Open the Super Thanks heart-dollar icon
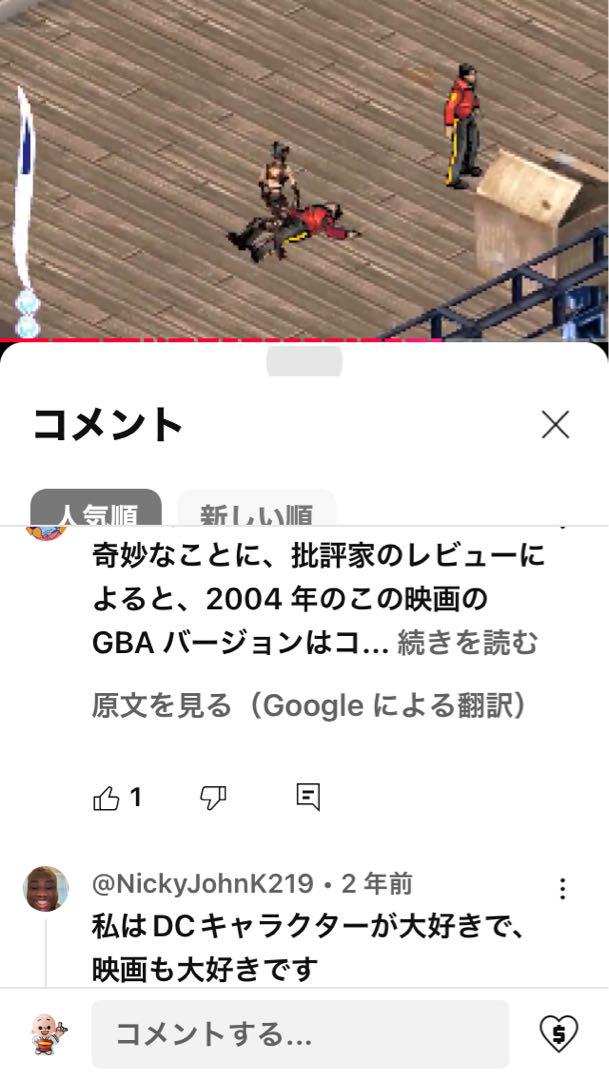 (558, 1033)
